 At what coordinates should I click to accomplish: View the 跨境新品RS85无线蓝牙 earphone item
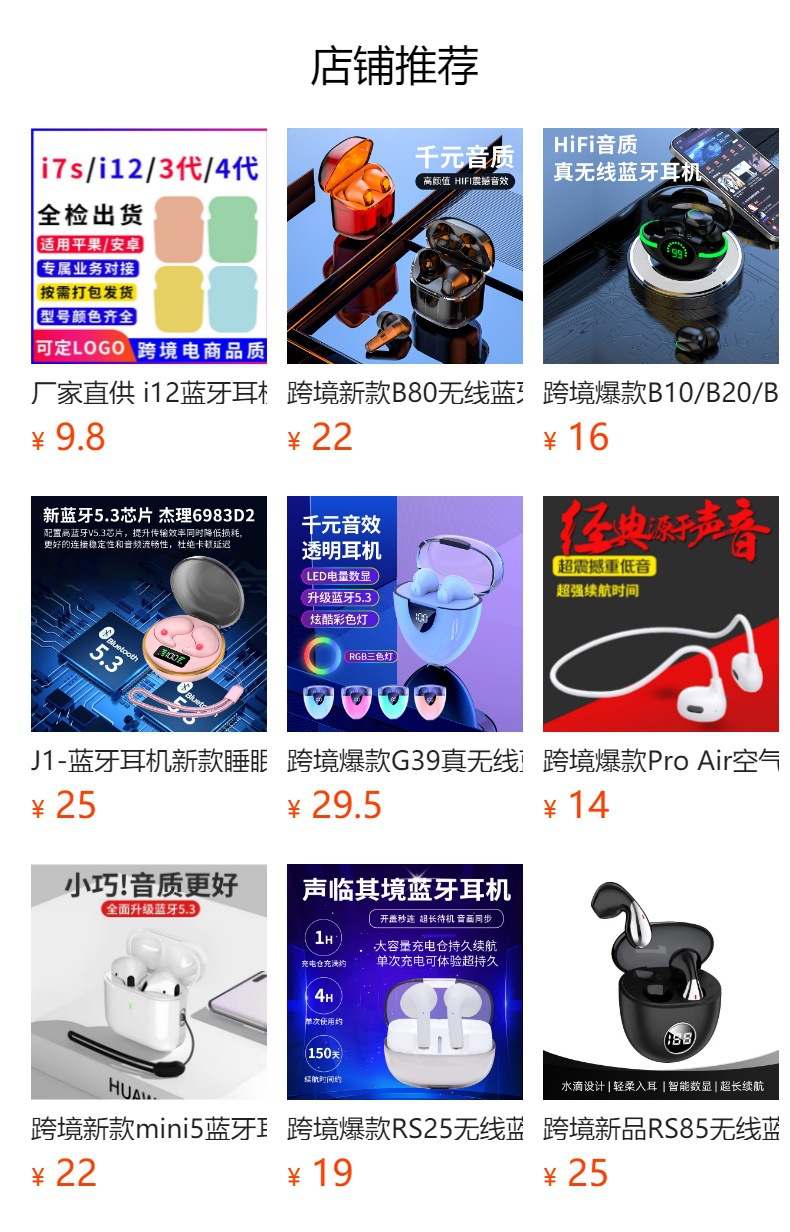(x=661, y=982)
